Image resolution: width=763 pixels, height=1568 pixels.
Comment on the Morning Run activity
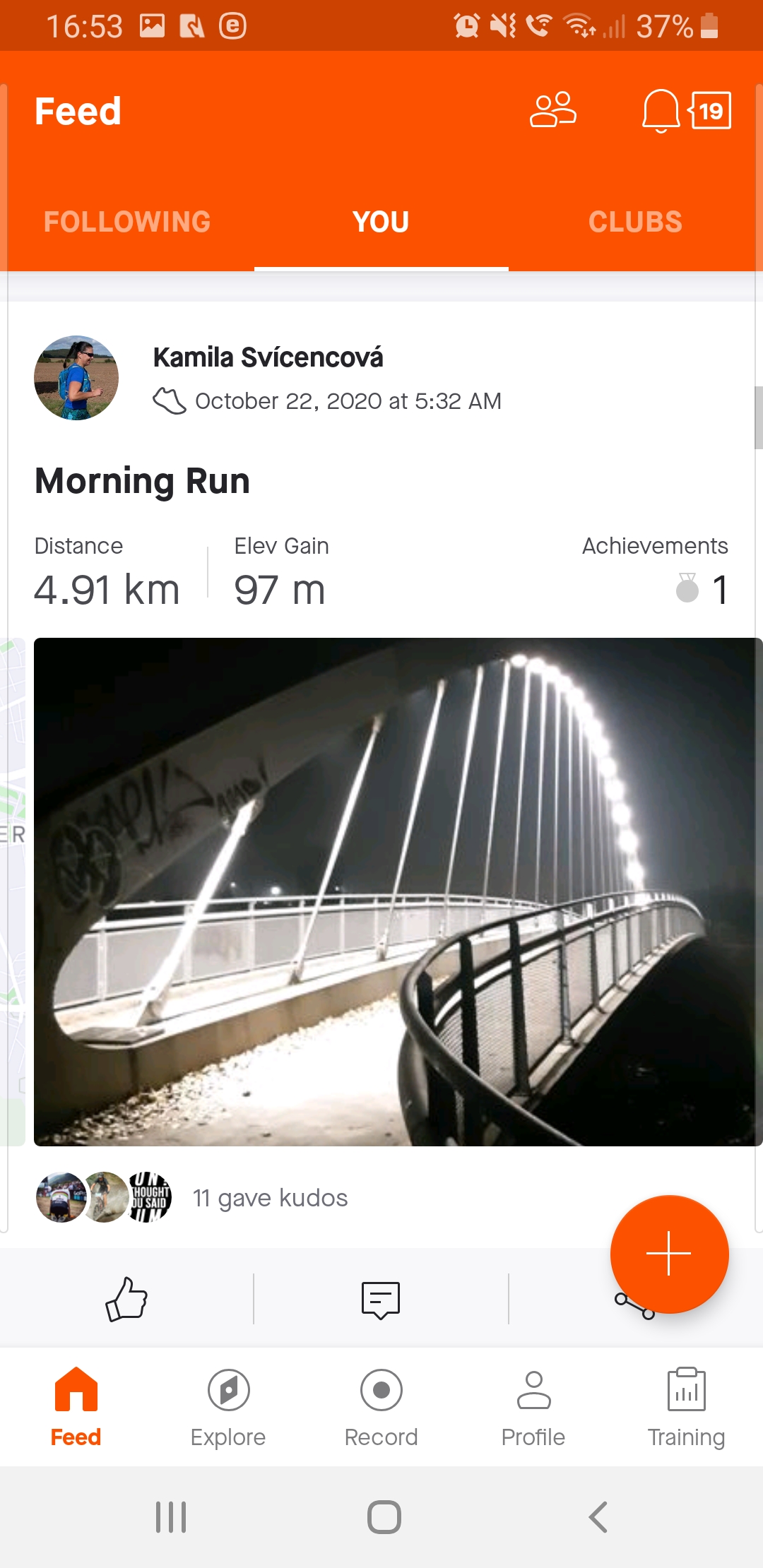coord(381,1300)
